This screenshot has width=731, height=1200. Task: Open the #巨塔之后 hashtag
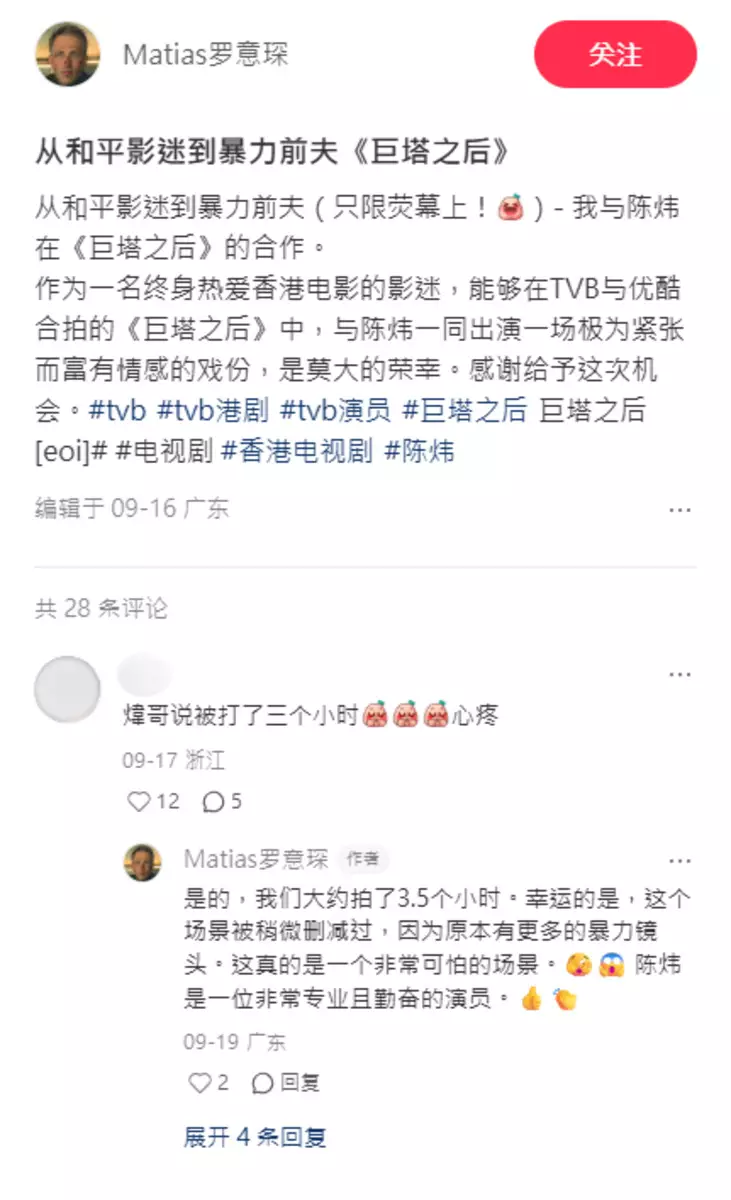pos(465,411)
